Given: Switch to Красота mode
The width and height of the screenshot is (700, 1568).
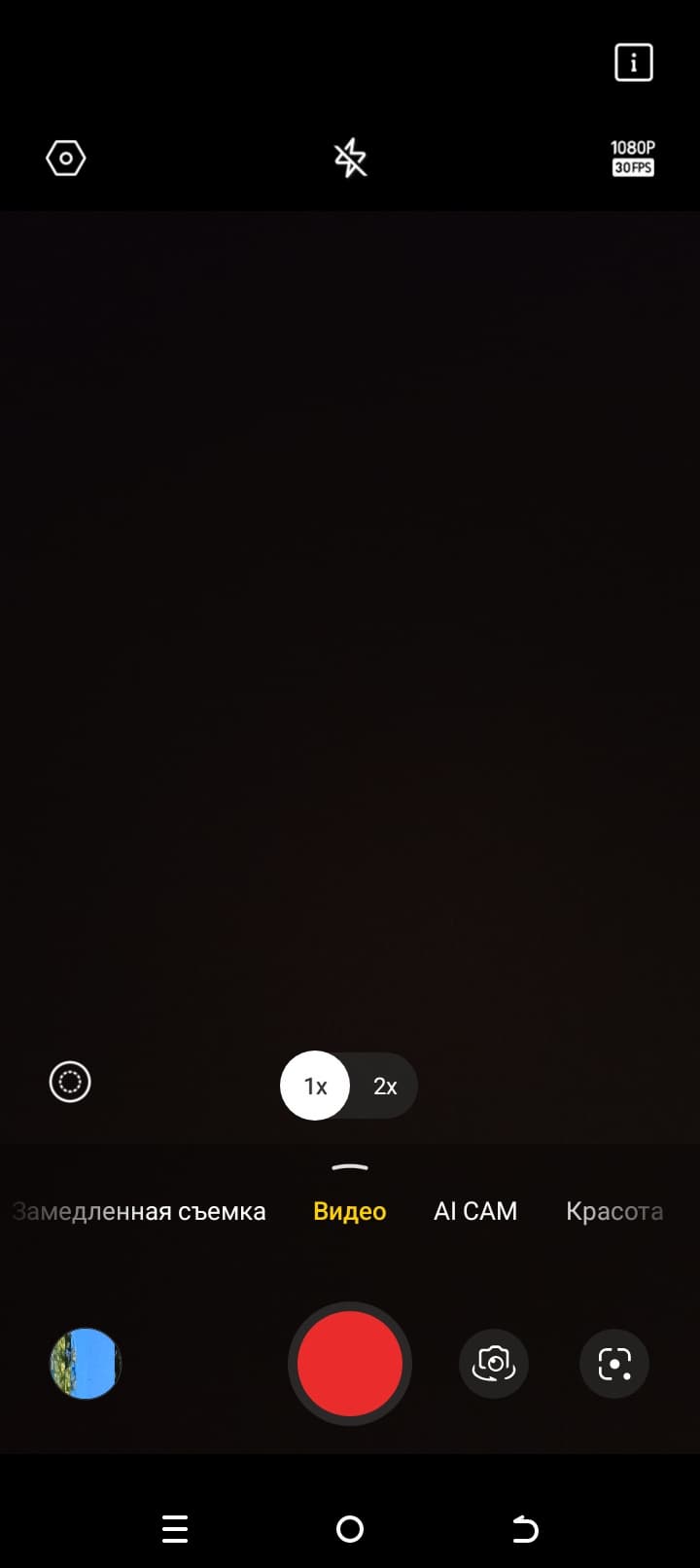Looking at the screenshot, I should click(614, 1211).
